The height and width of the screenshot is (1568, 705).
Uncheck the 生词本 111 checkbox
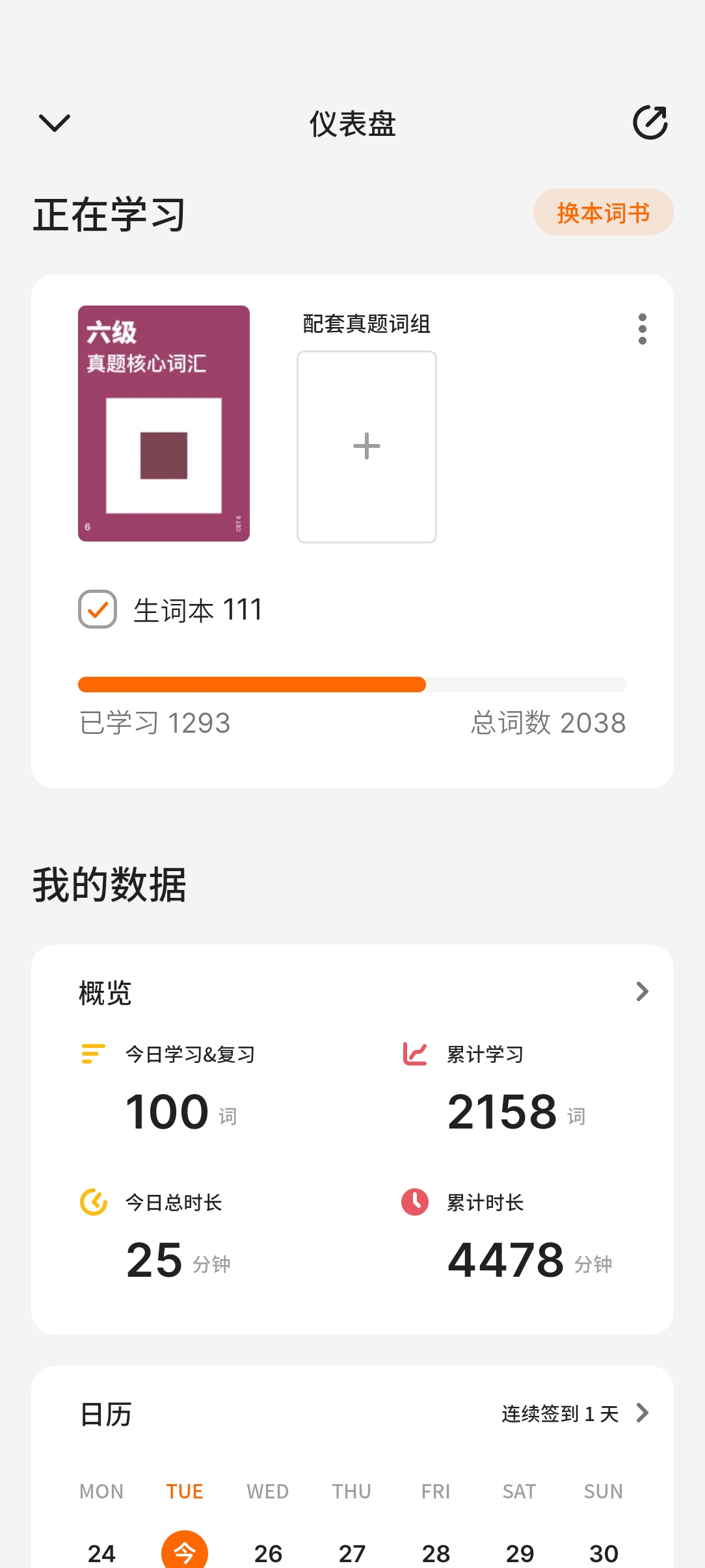(98, 609)
